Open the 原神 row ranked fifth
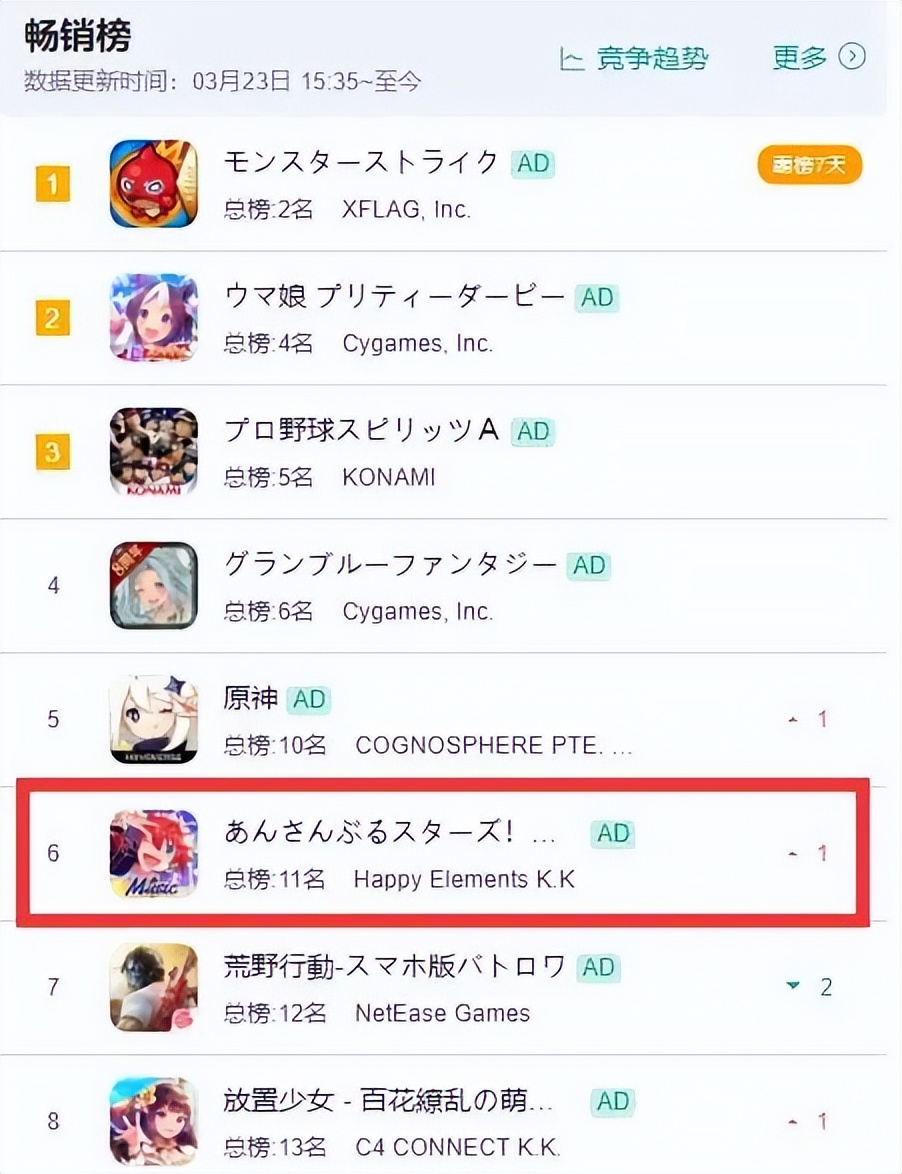 click(251, 698)
